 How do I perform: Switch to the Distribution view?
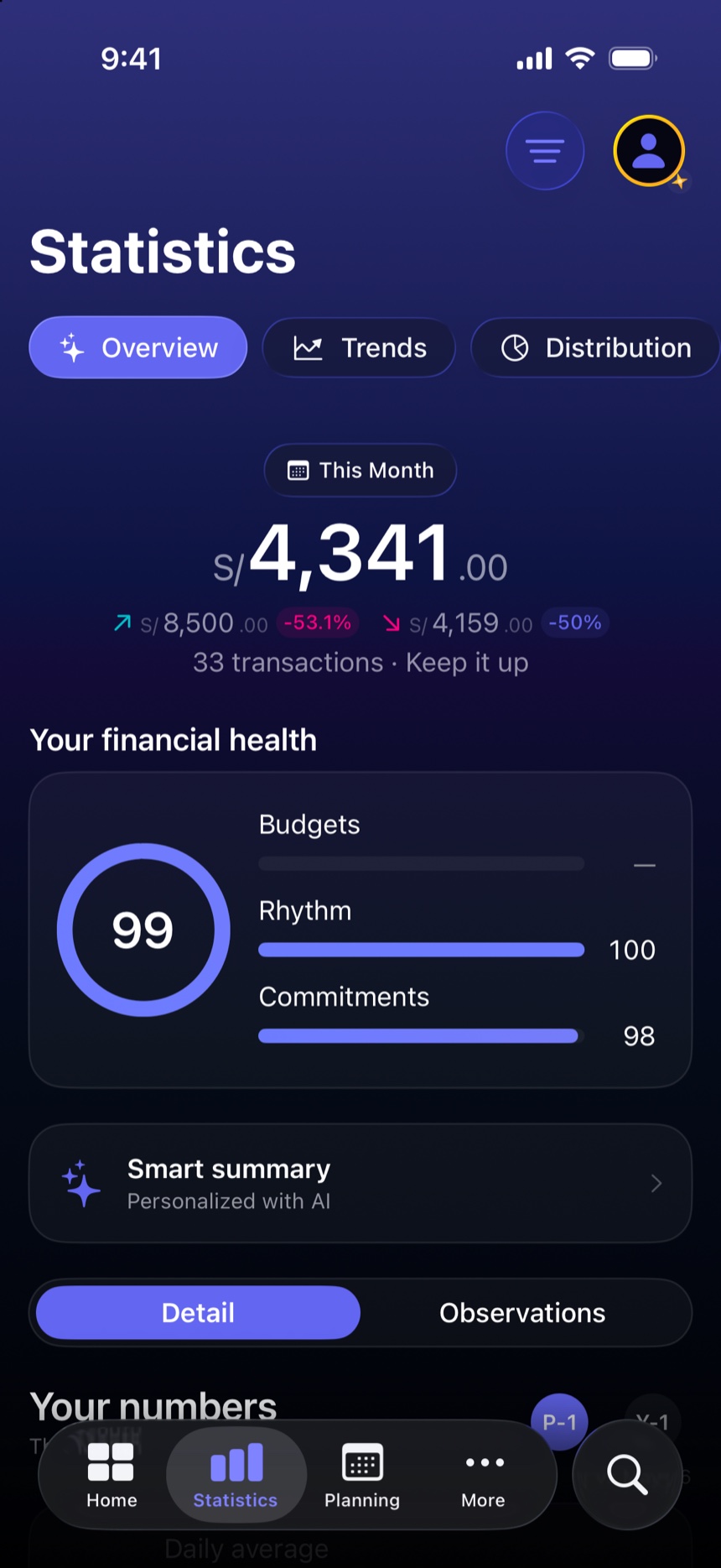(x=595, y=347)
